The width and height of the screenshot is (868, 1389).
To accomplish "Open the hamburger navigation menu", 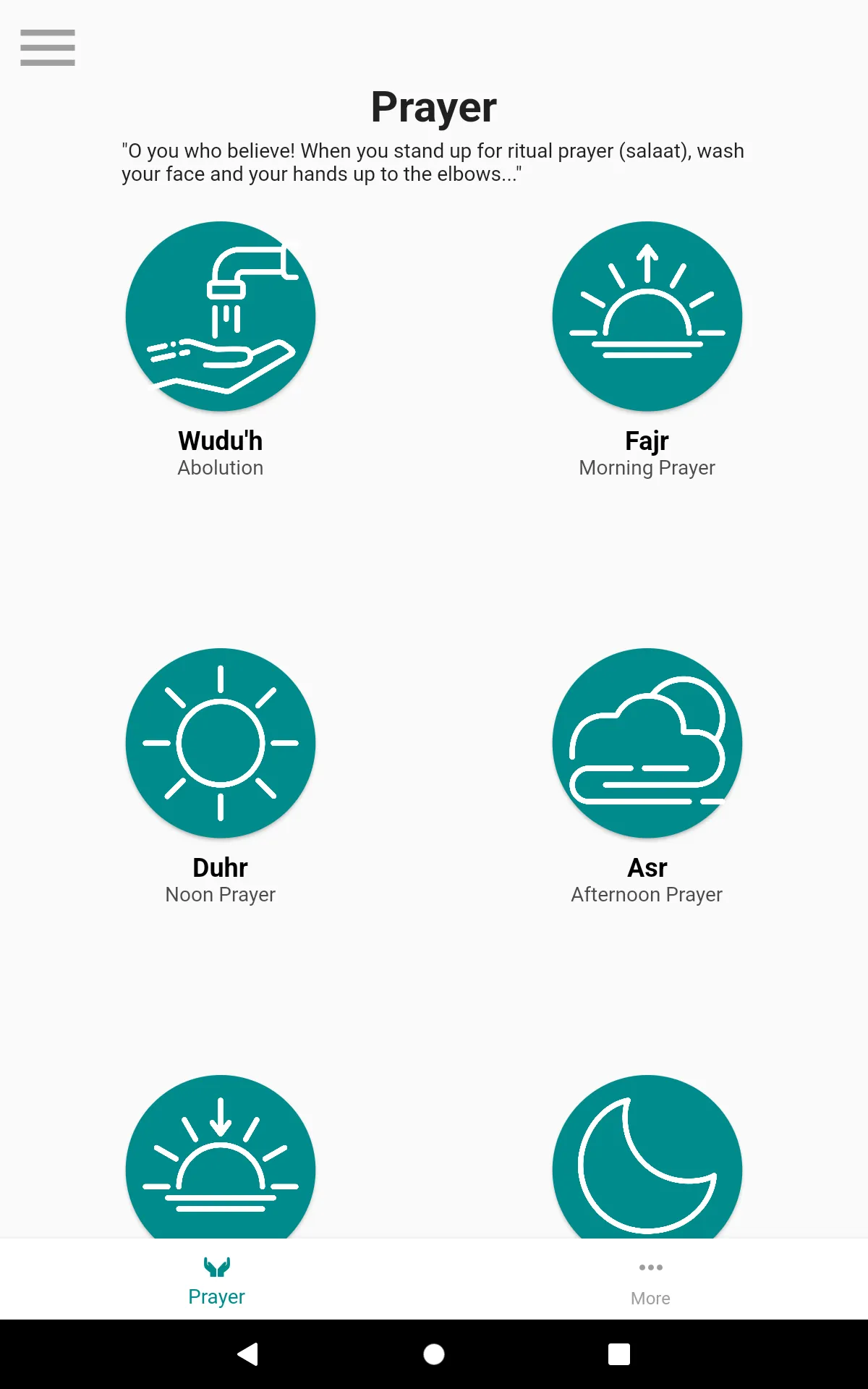I will (x=47, y=47).
